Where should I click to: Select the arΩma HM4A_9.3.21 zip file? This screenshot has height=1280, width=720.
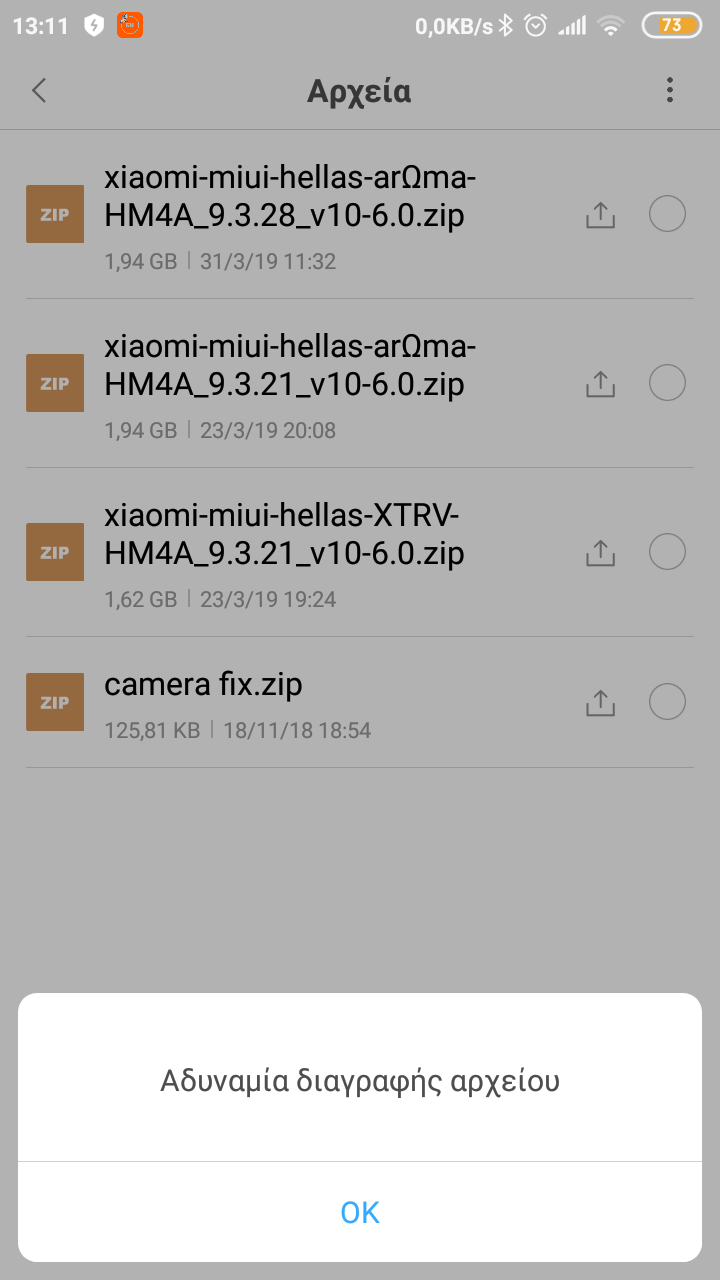pos(667,383)
